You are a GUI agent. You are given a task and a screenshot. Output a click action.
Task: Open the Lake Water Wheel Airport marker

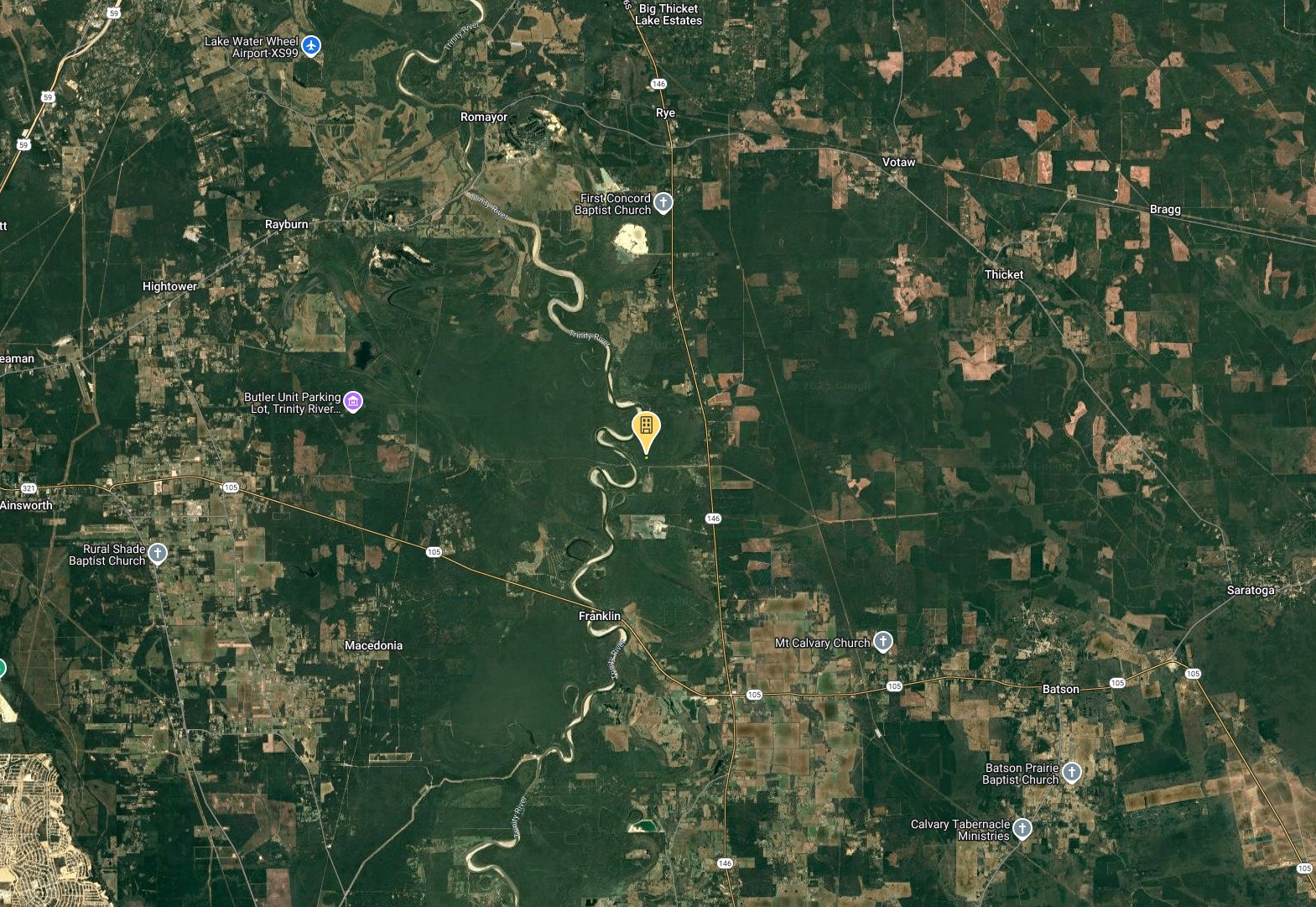311,44
